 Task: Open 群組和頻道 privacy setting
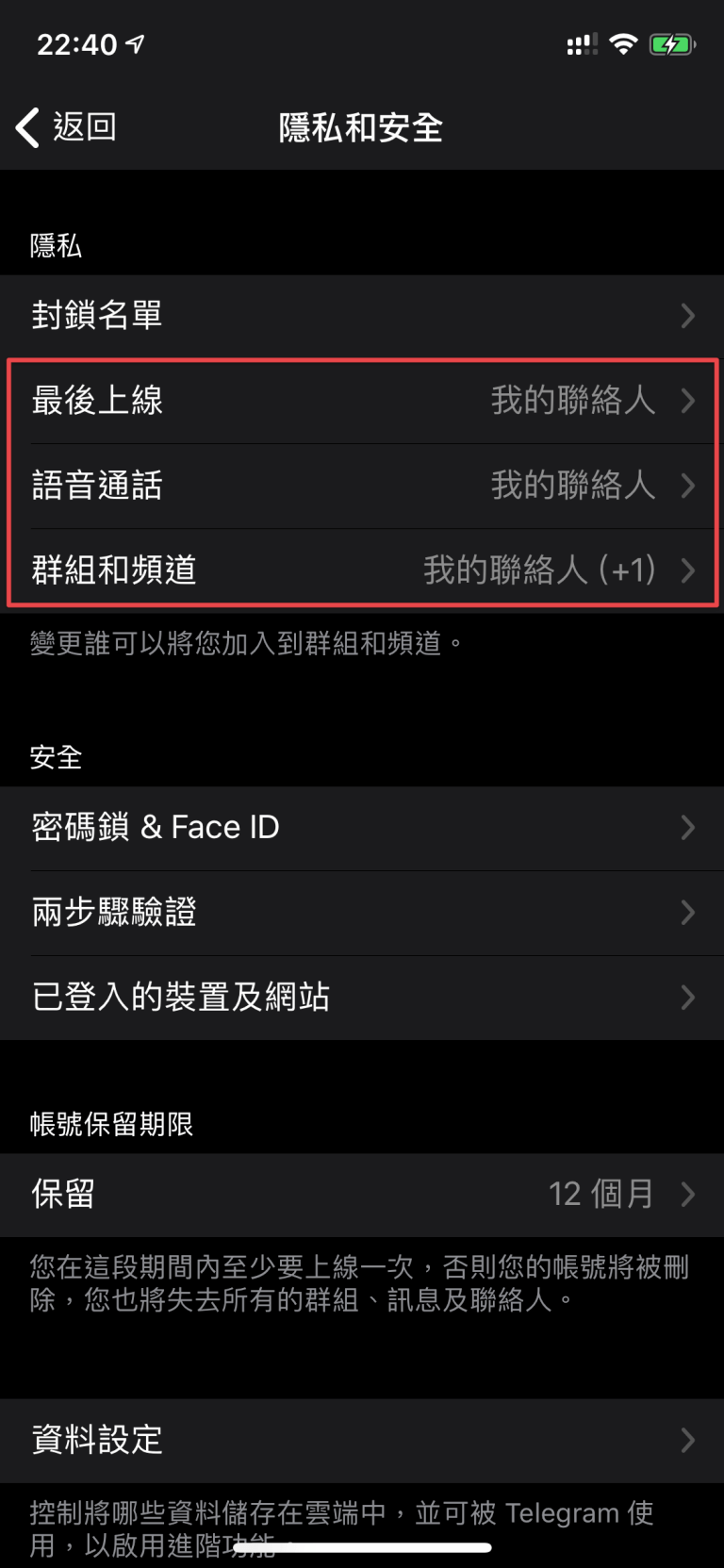click(x=362, y=570)
